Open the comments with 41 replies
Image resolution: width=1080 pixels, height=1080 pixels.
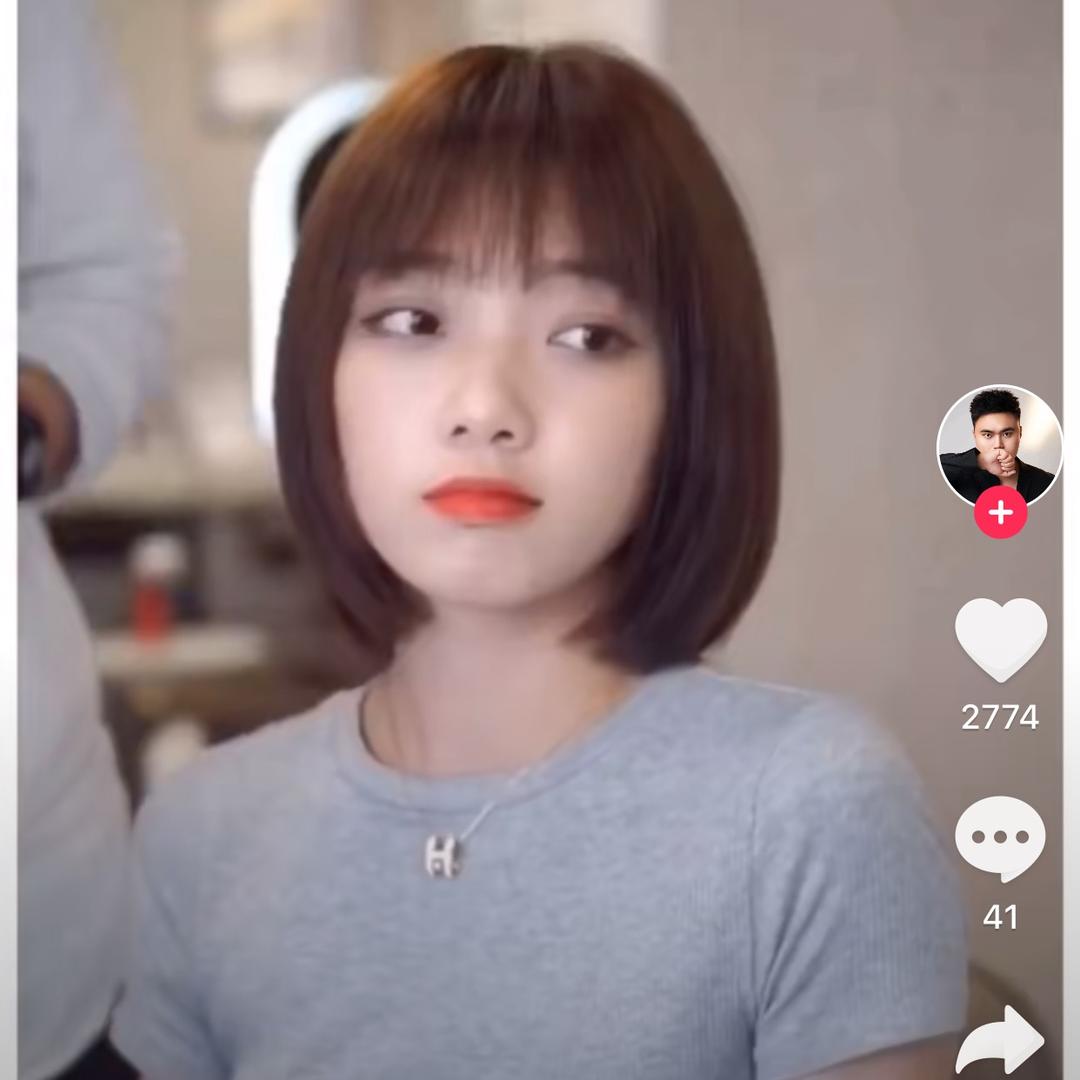click(x=1000, y=840)
